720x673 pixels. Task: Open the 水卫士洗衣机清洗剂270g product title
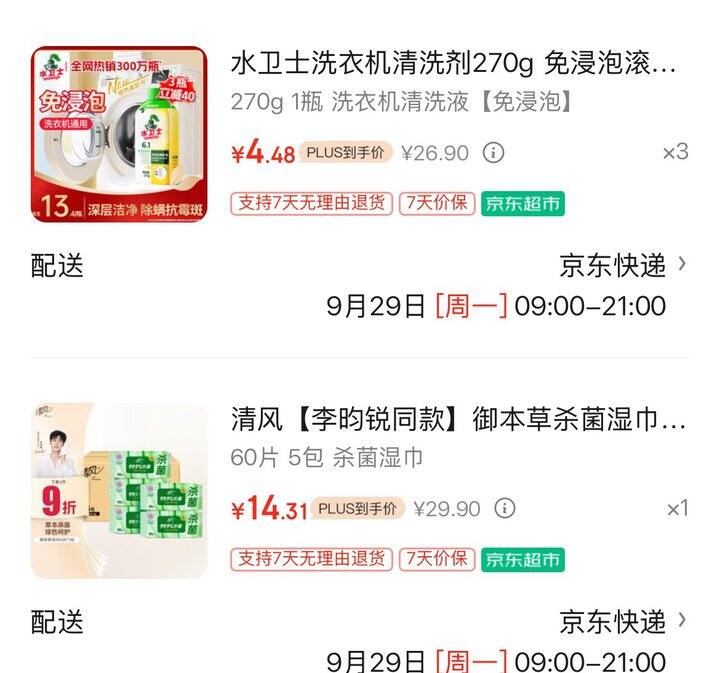[455, 65]
